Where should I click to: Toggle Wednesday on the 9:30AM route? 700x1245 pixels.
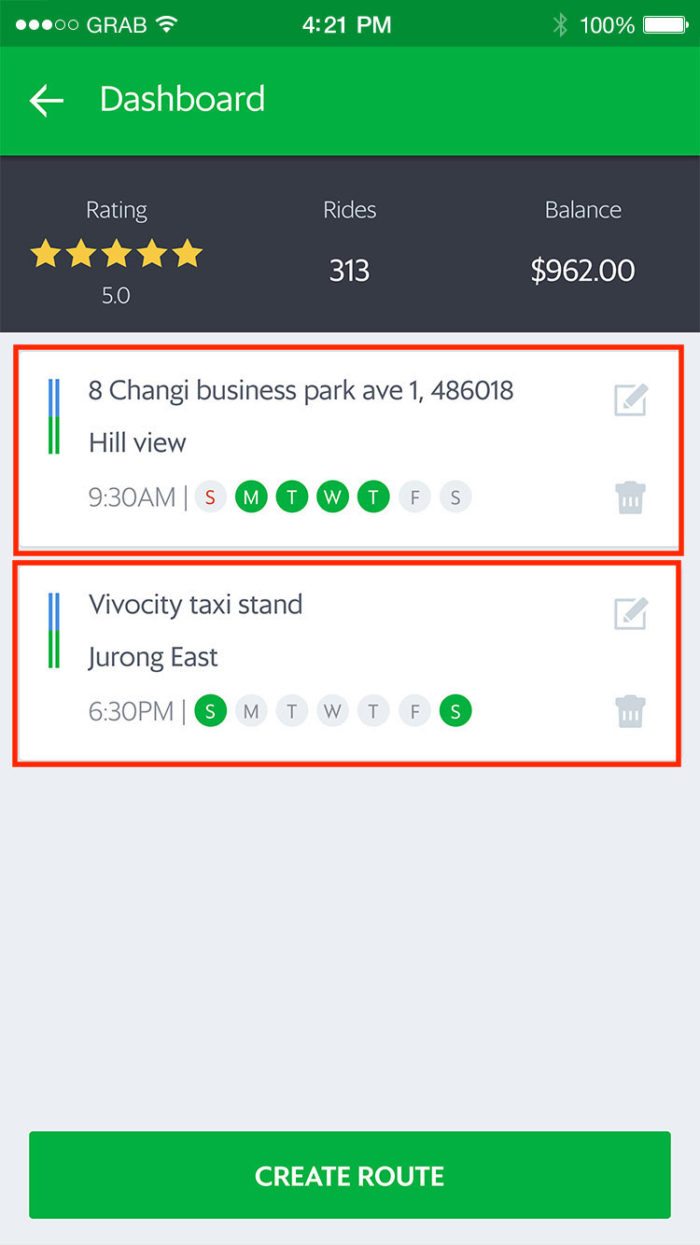[332, 497]
